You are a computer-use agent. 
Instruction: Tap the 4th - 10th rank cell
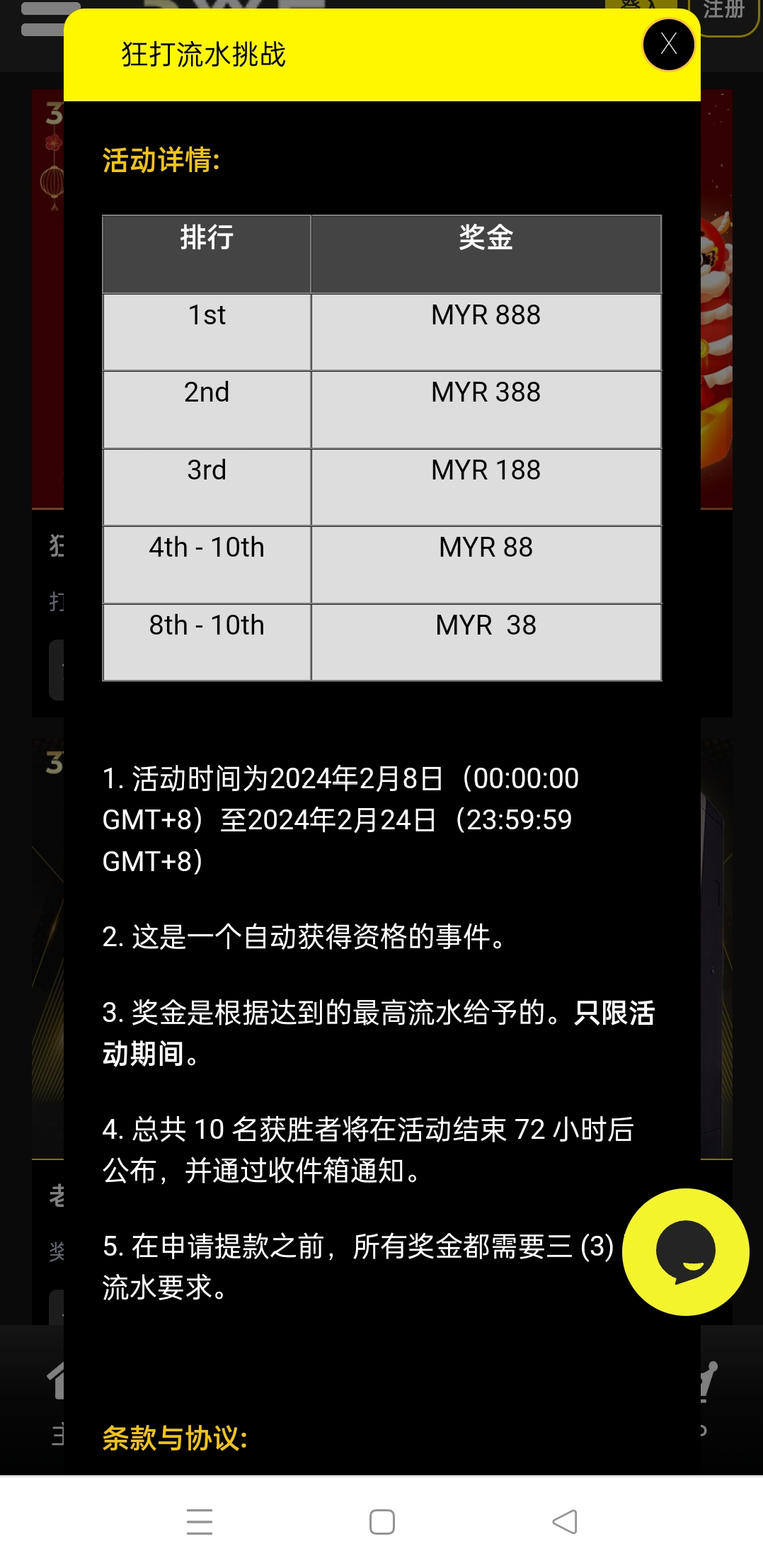coord(206,547)
